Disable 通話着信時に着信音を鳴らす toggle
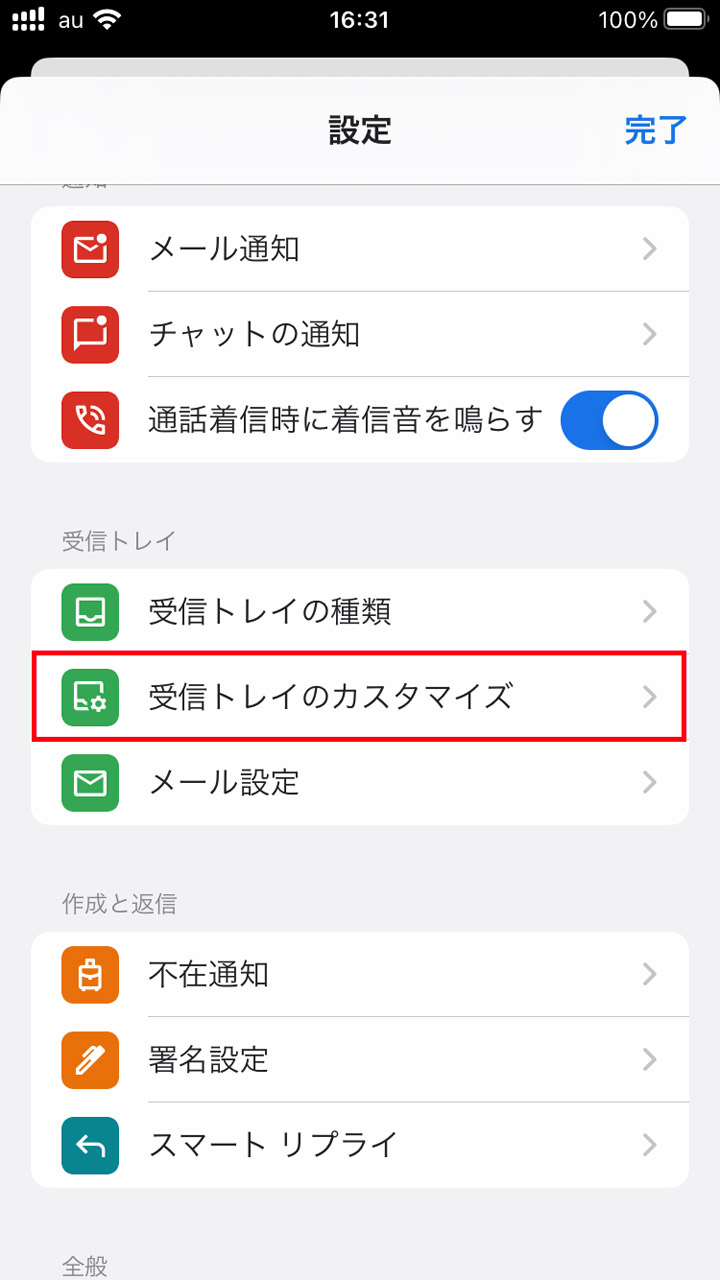Viewport: 720px width, 1280px height. click(x=609, y=420)
